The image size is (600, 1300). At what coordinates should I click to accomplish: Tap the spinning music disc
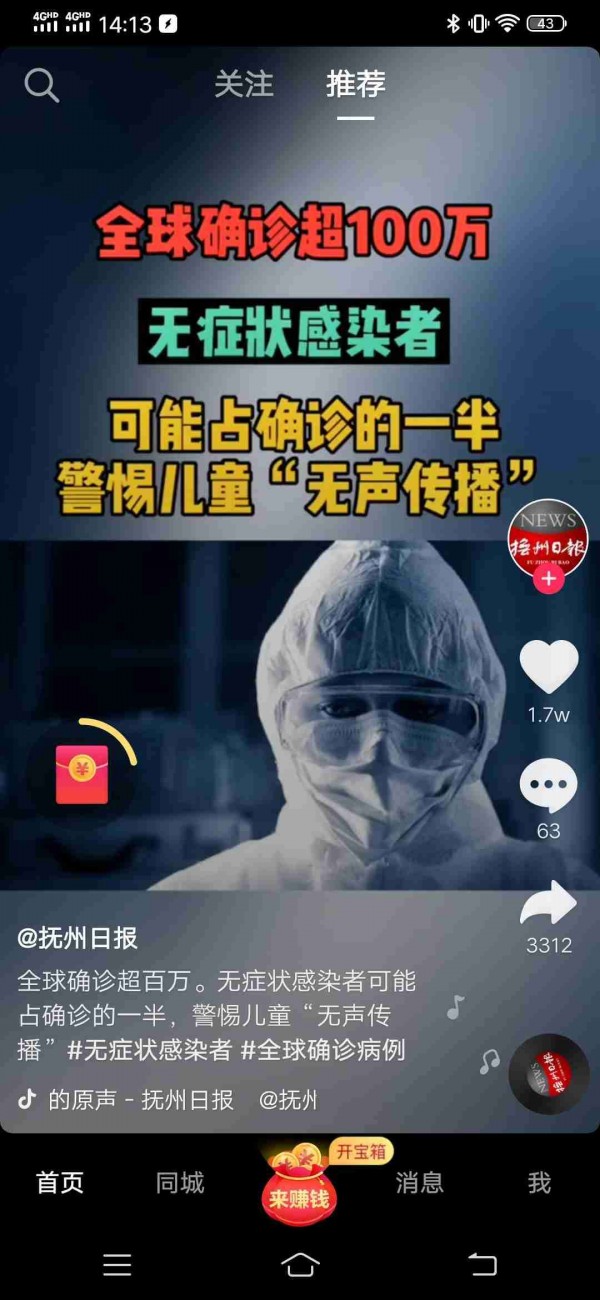548,1074
